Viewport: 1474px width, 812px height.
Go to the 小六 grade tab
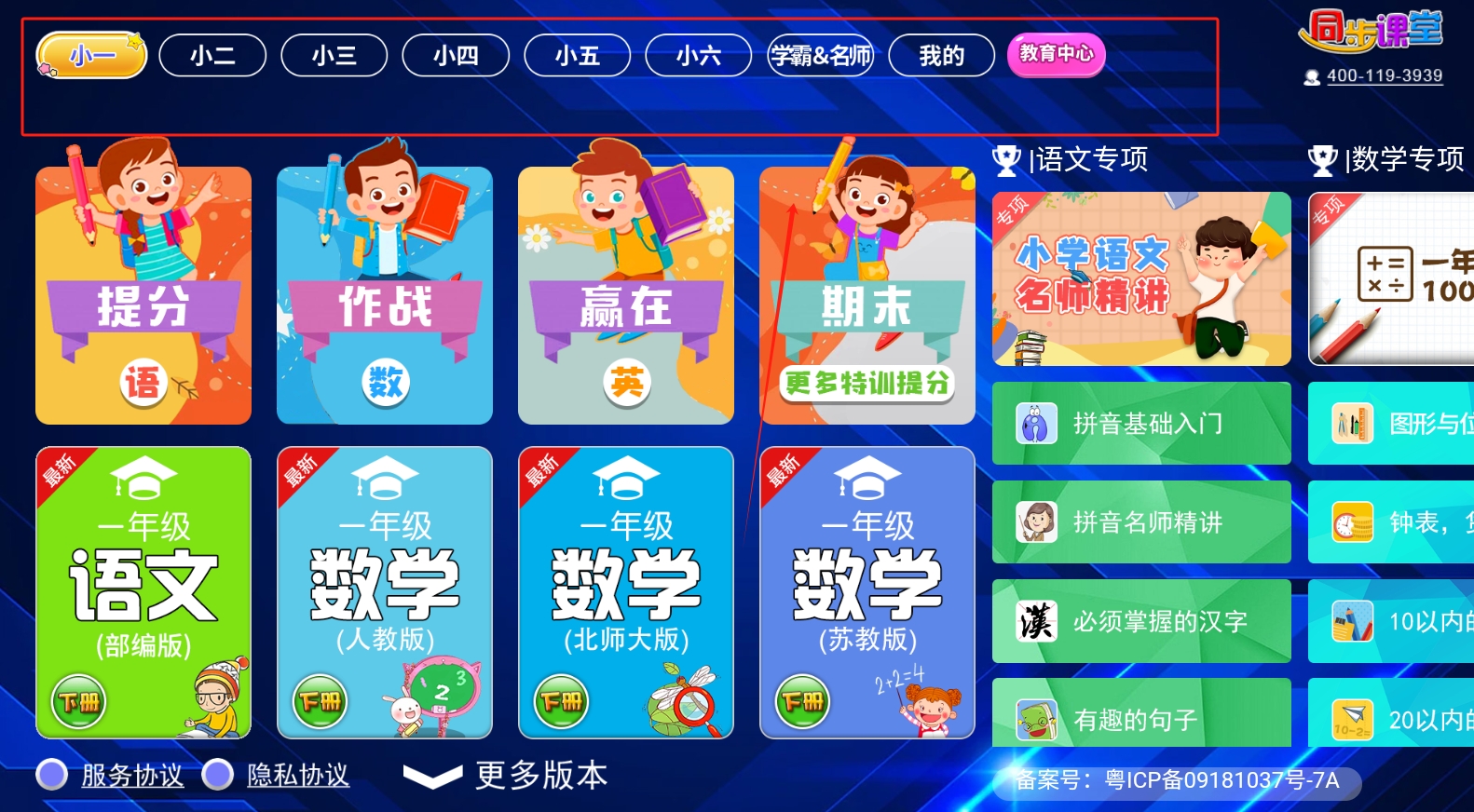[x=698, y=56]
